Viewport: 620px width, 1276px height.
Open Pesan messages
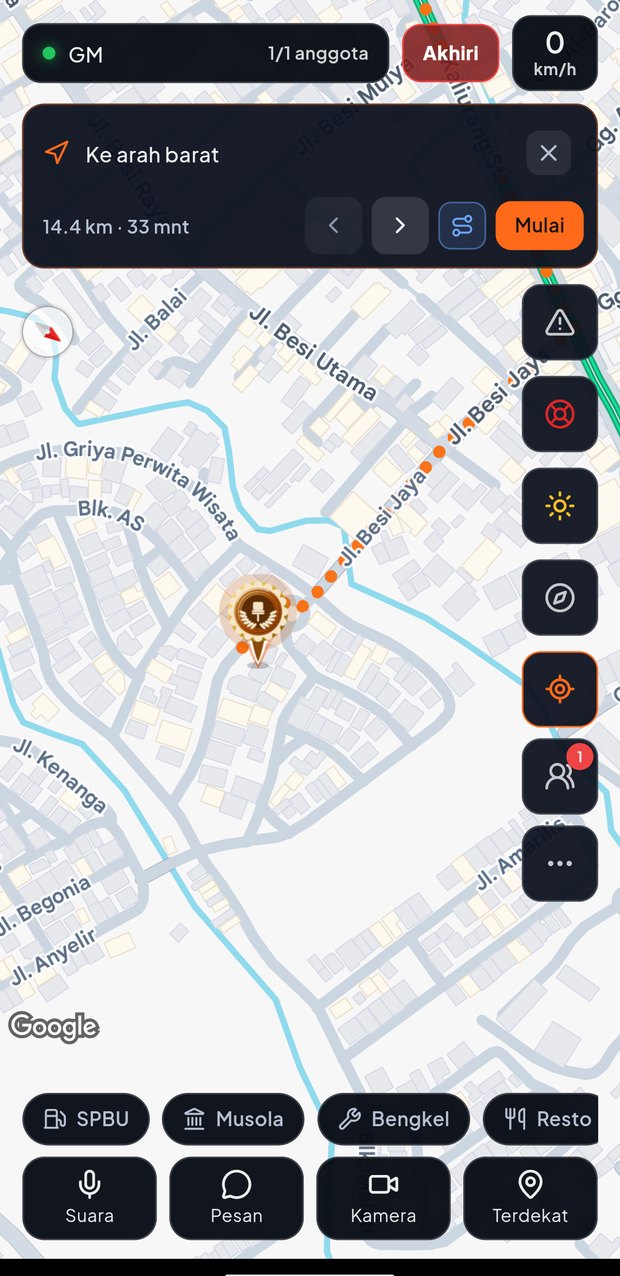237,1198
